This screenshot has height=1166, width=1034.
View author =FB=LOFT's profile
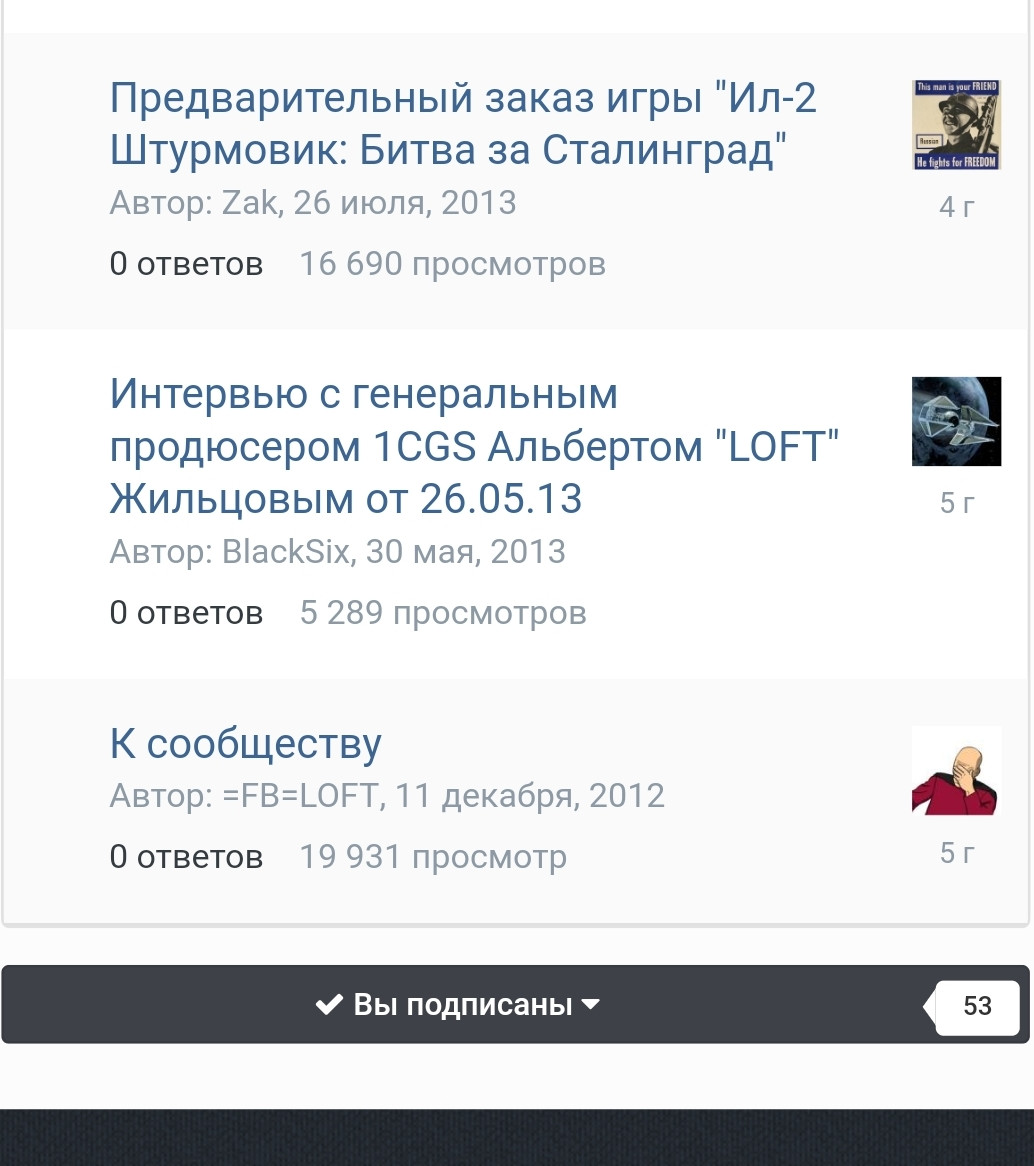click(302, 796)
